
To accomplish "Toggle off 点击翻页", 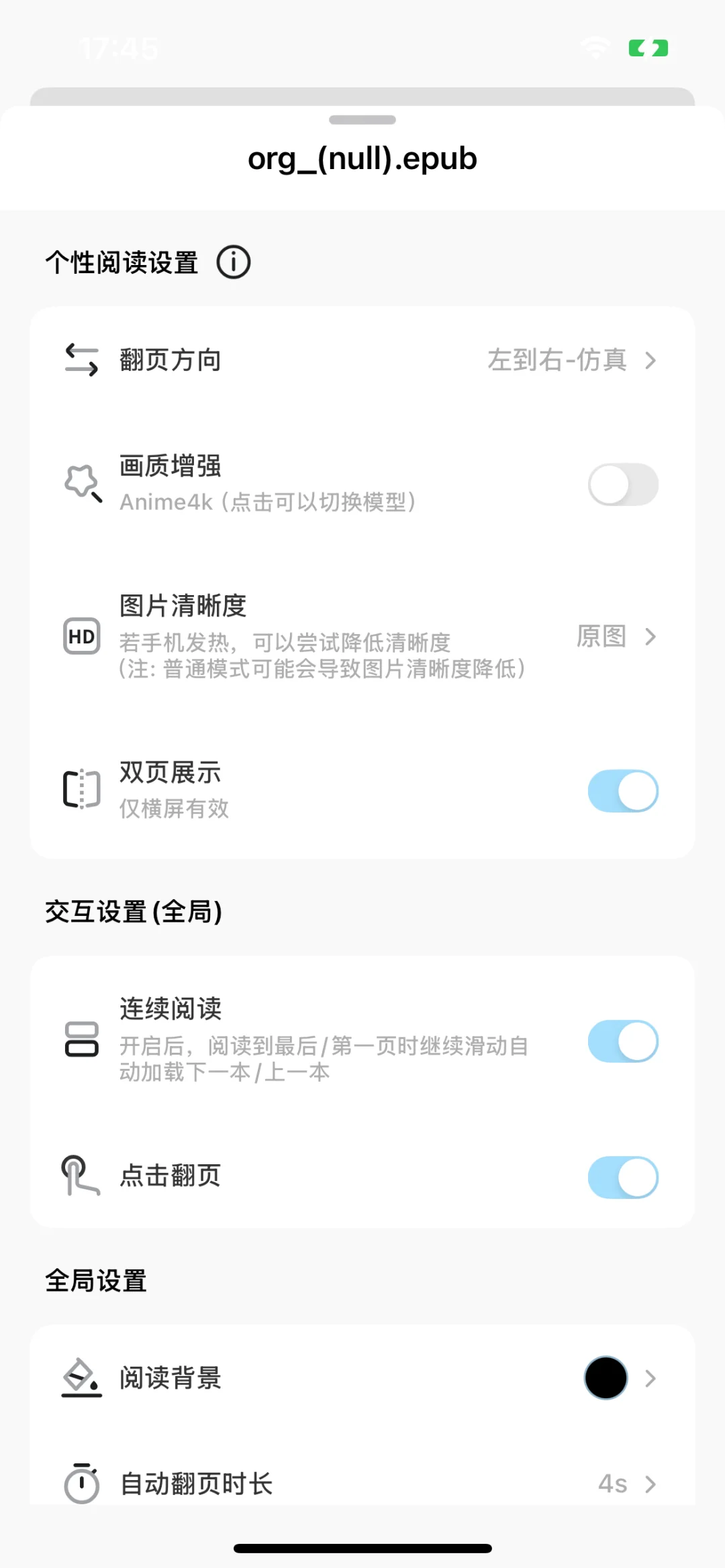I will pyautogui.click(x=623, y=1177).
